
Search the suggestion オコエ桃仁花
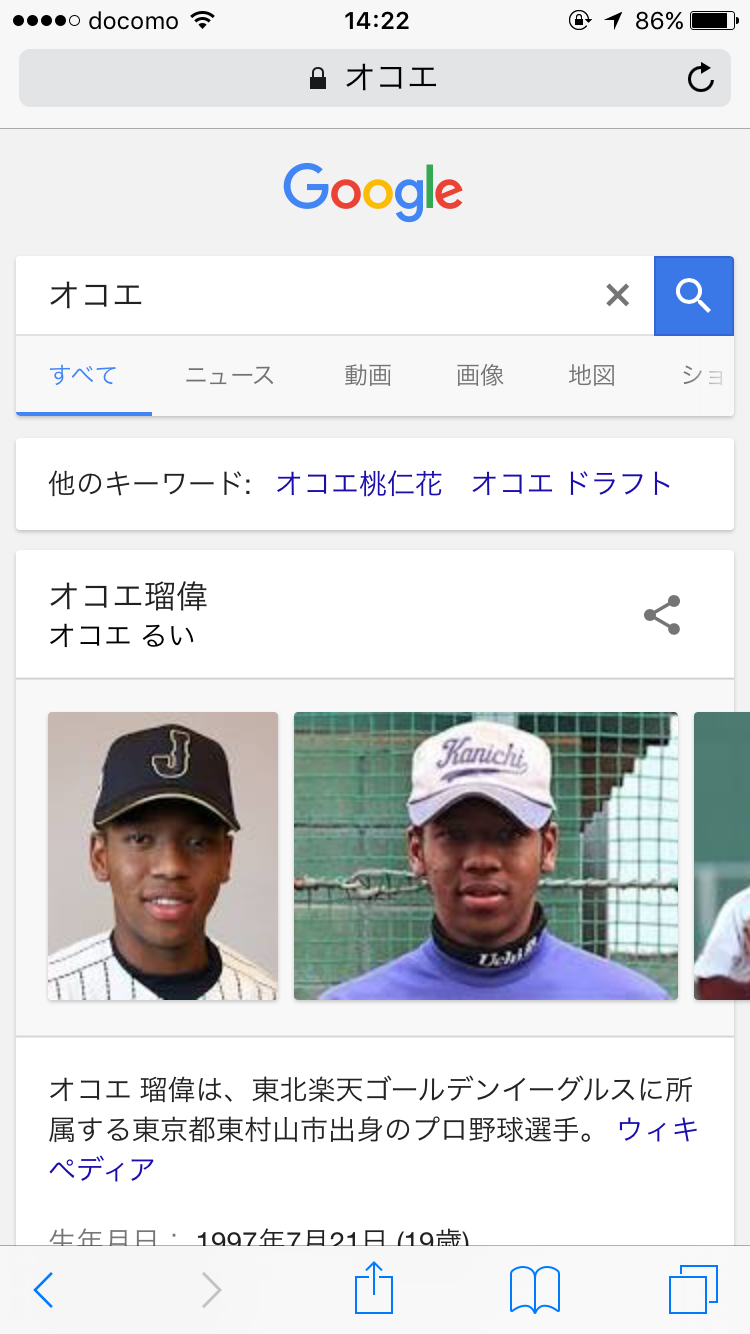point(359,484)
